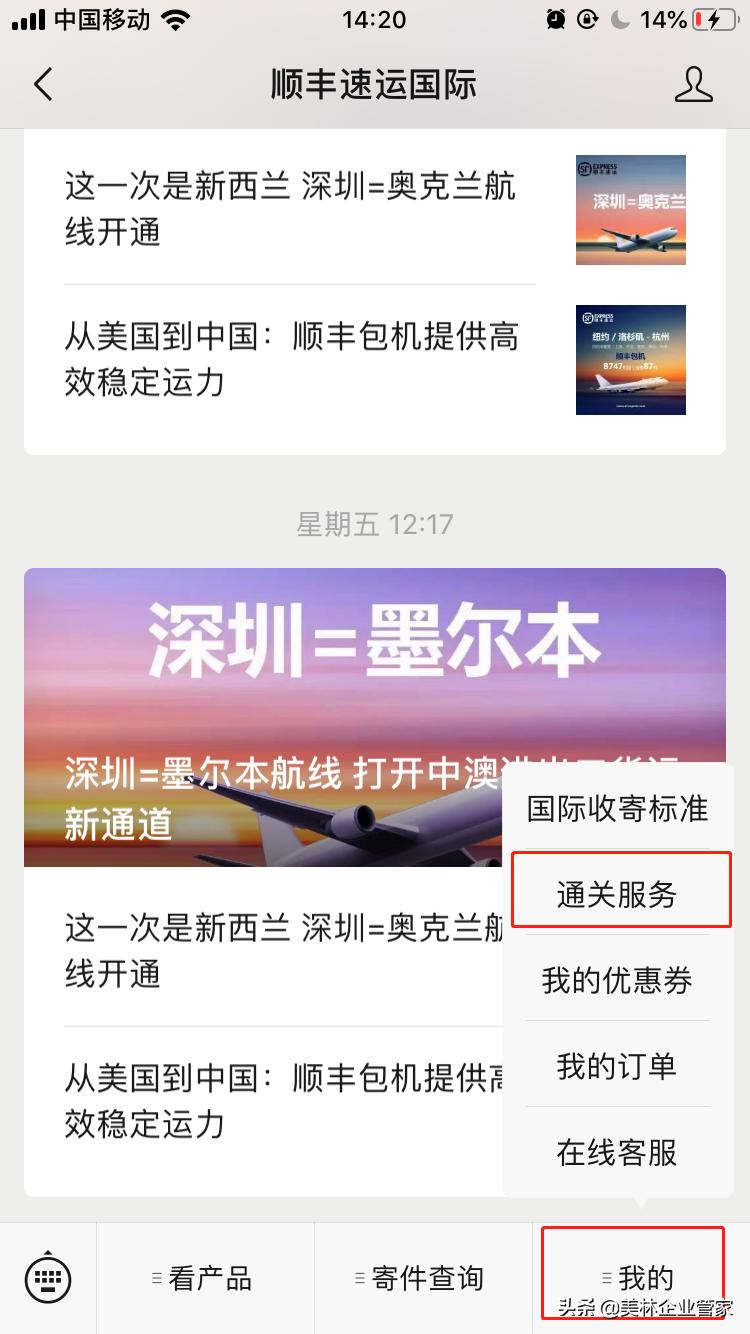Expand the 看产品 menu
Image resolution: width=750 pixels, height=1334 pixels.
tap(205, 1278)
